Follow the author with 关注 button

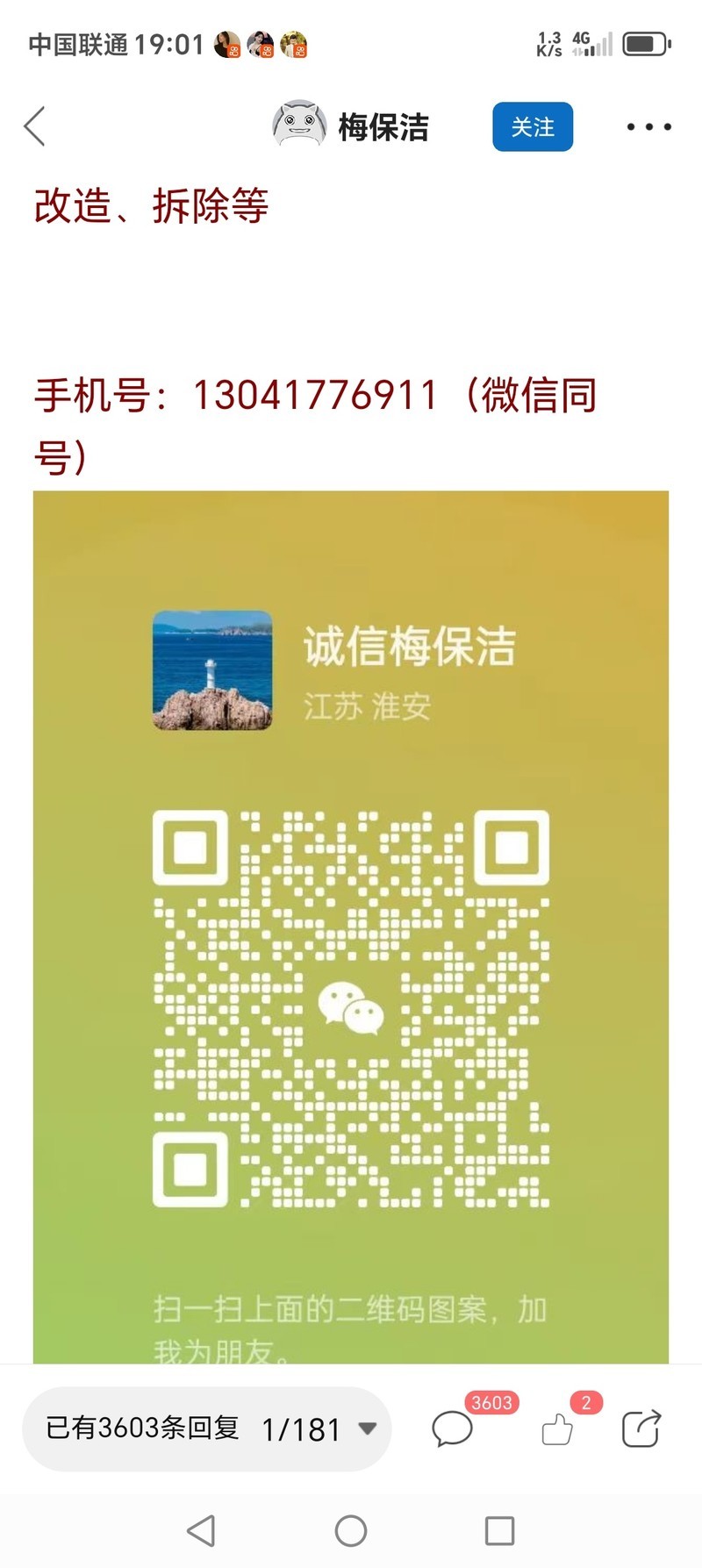[x=533, y=127]
